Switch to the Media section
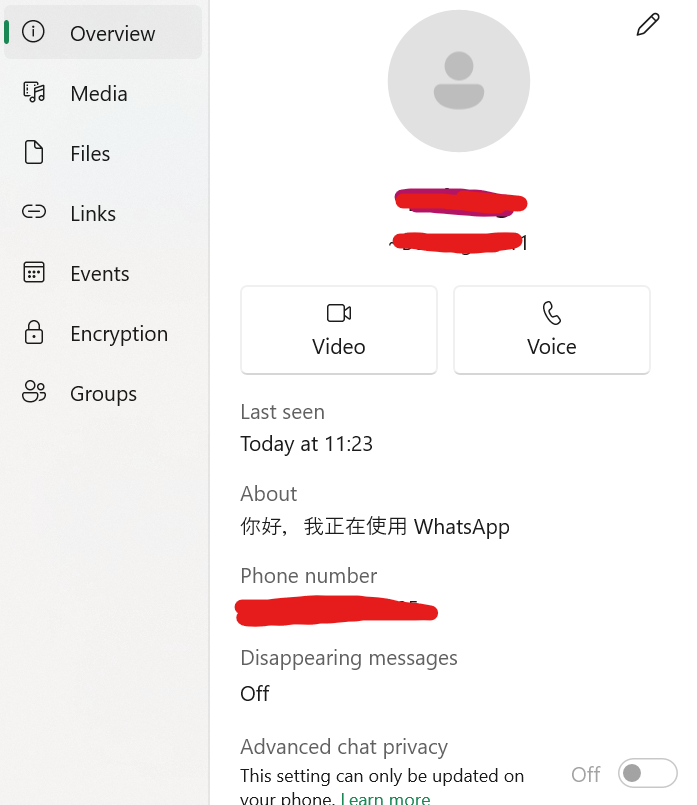This screenshot has width=697, height=805. (98, 93)
